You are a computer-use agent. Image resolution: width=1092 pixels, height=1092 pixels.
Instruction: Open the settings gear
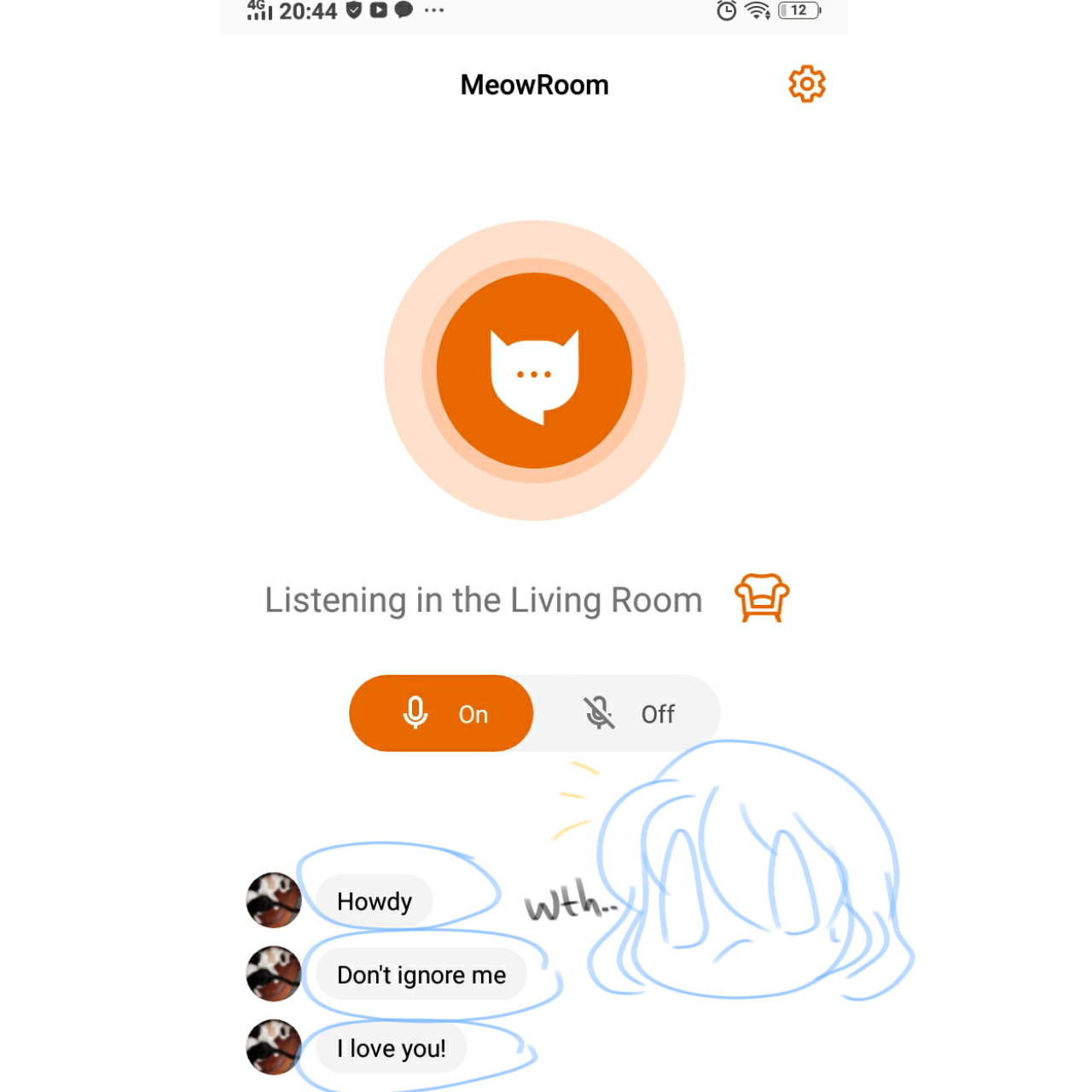click(x=806, y=84)
